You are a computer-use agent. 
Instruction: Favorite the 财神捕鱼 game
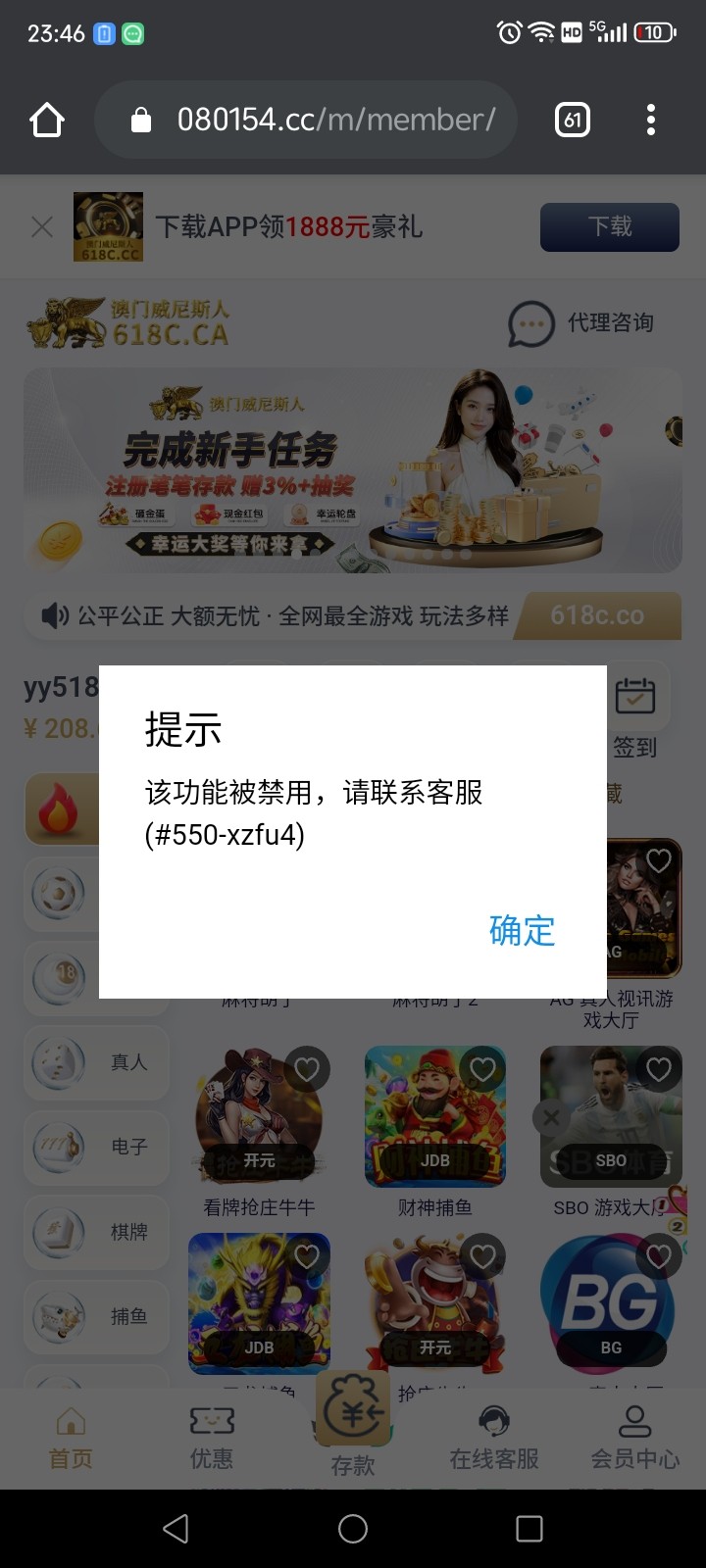coord(482,1069)
